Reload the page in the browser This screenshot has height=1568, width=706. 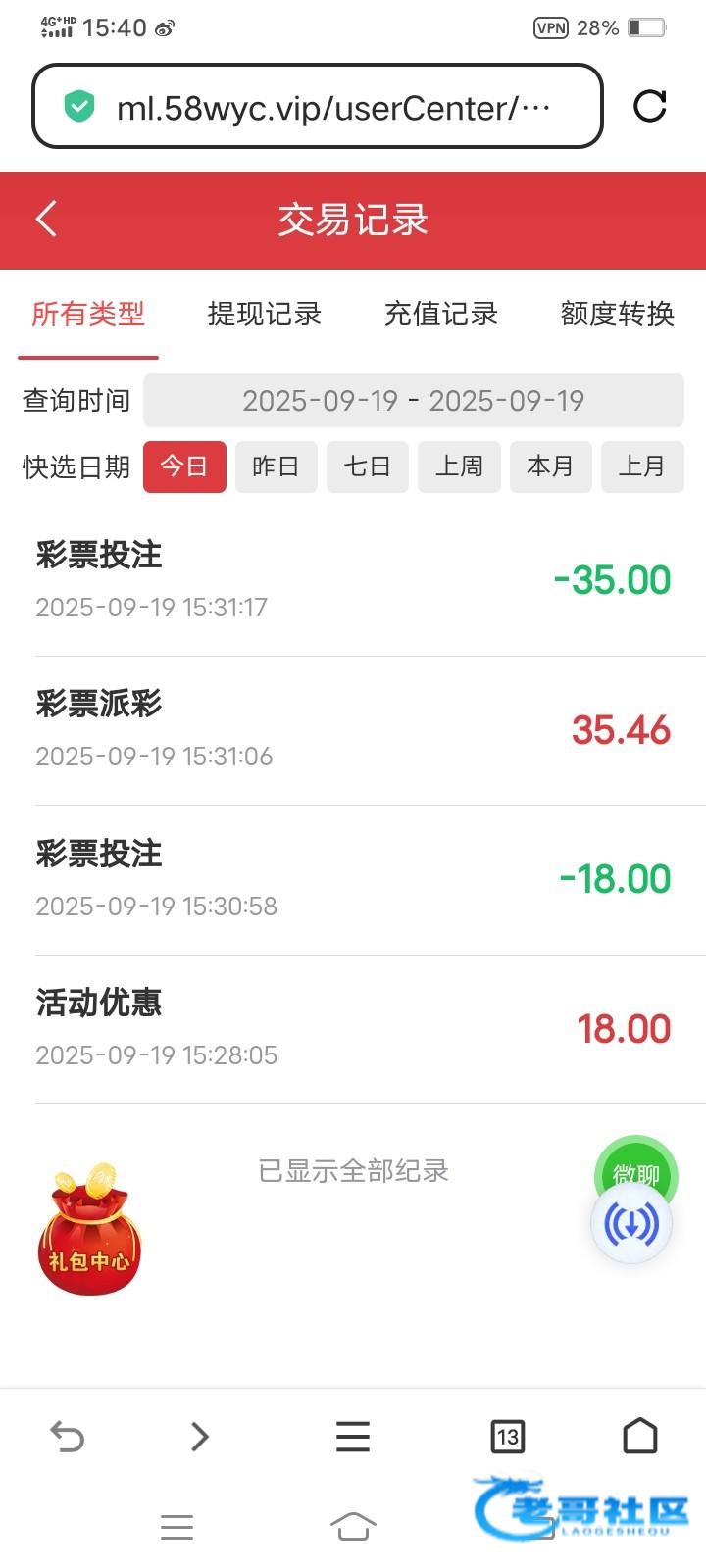click(x=649, y=106)
